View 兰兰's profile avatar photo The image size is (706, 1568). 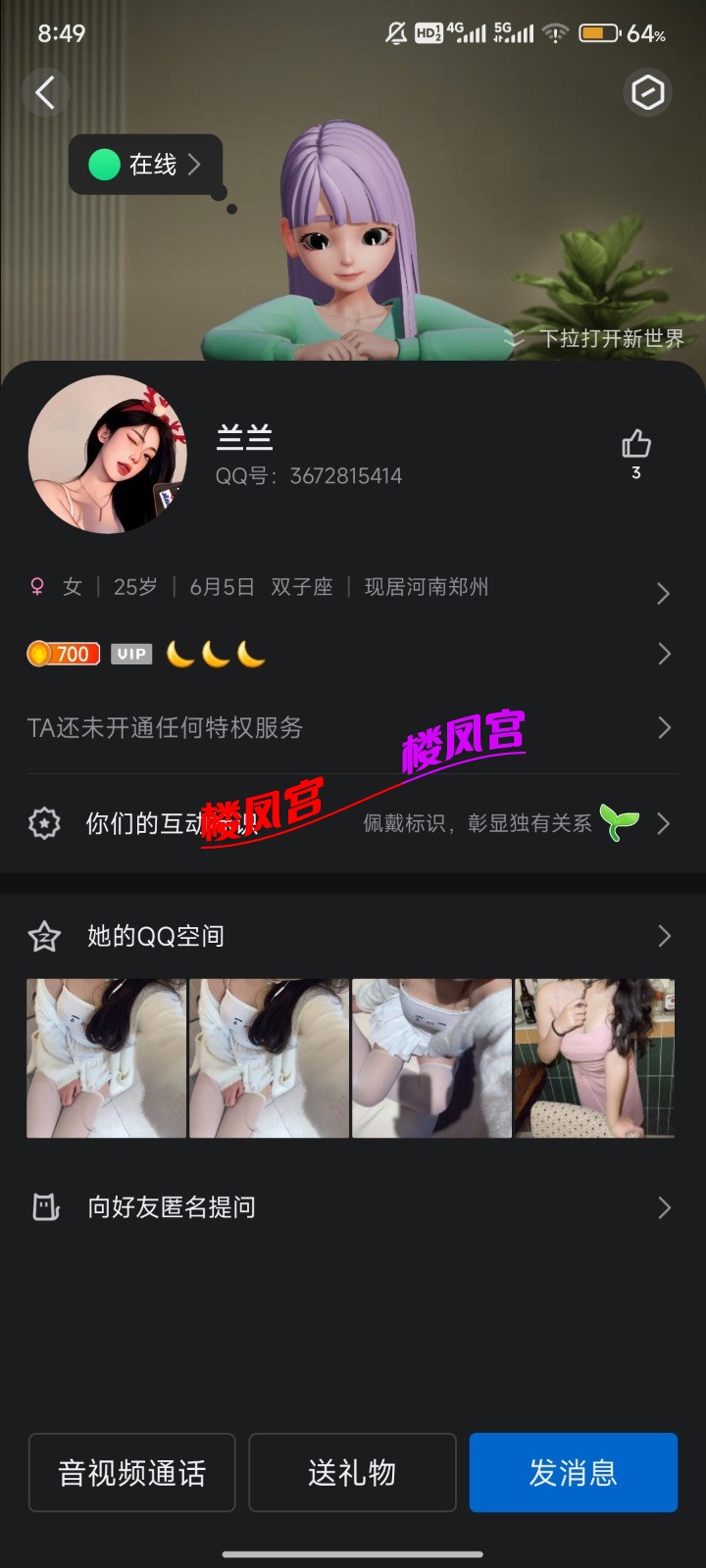(x=108, y=455)
